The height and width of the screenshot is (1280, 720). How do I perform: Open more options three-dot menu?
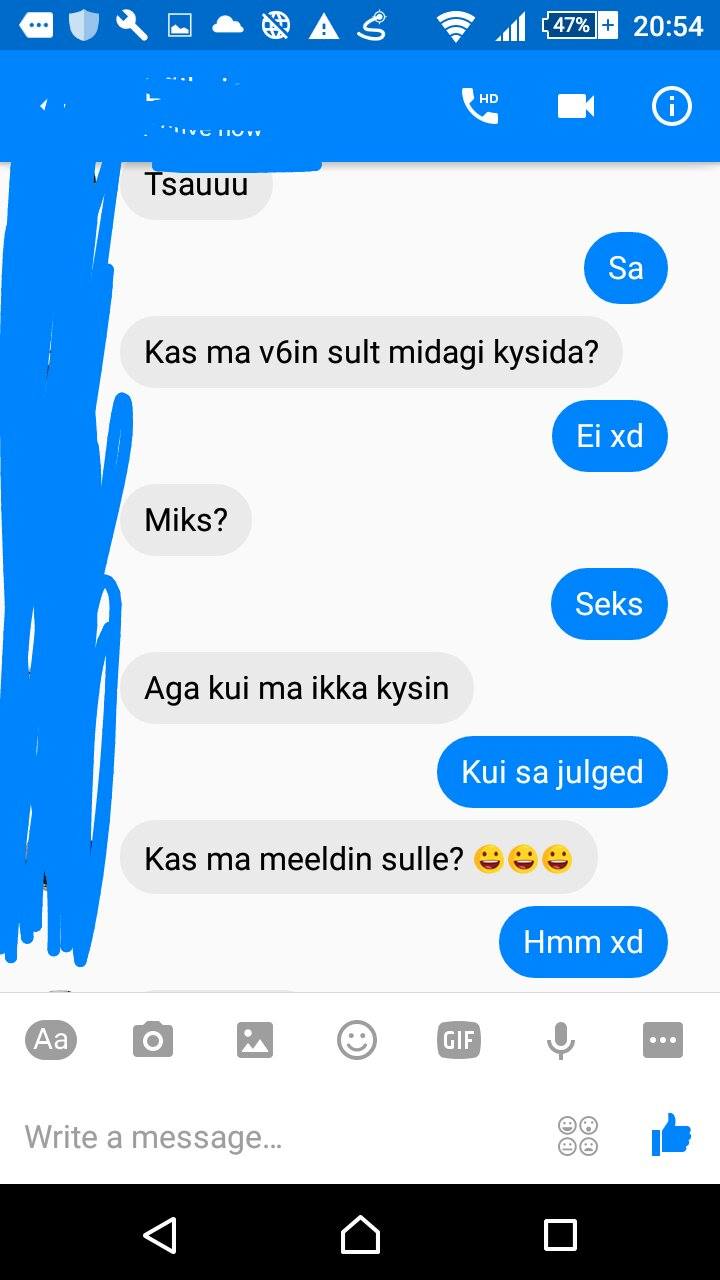(663, 1040)
